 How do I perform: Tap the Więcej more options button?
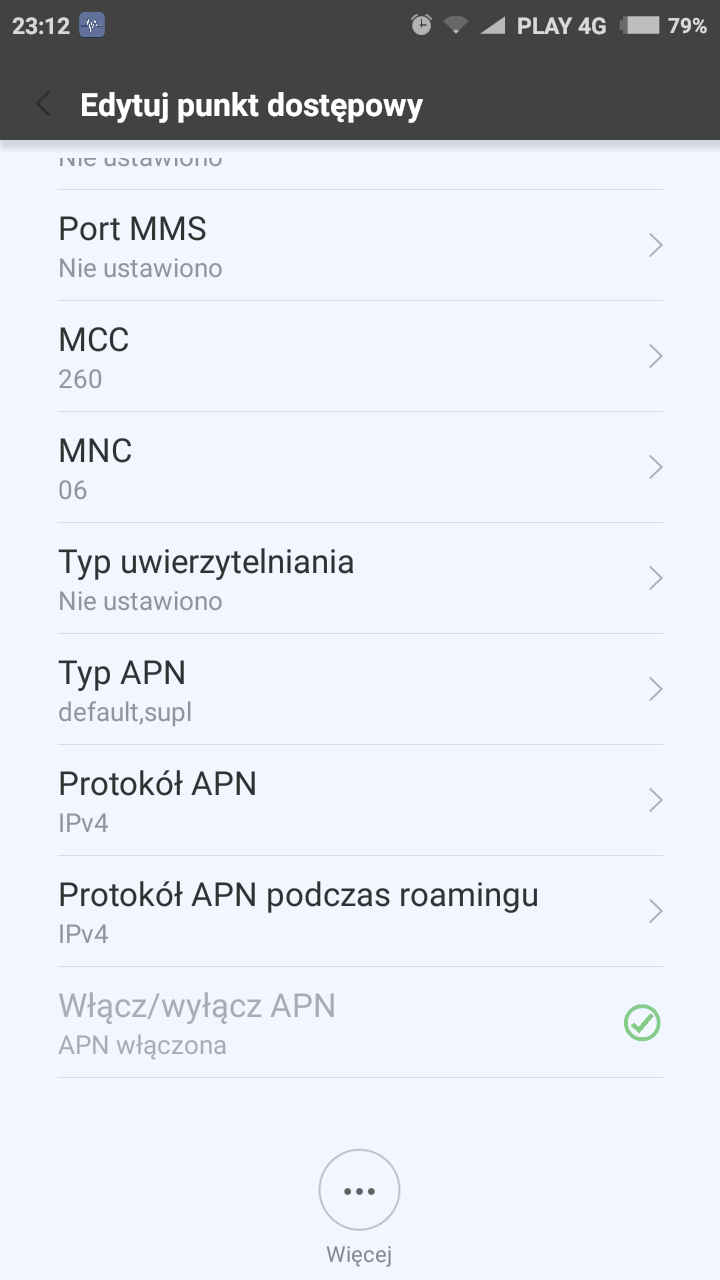[359, 1191]
